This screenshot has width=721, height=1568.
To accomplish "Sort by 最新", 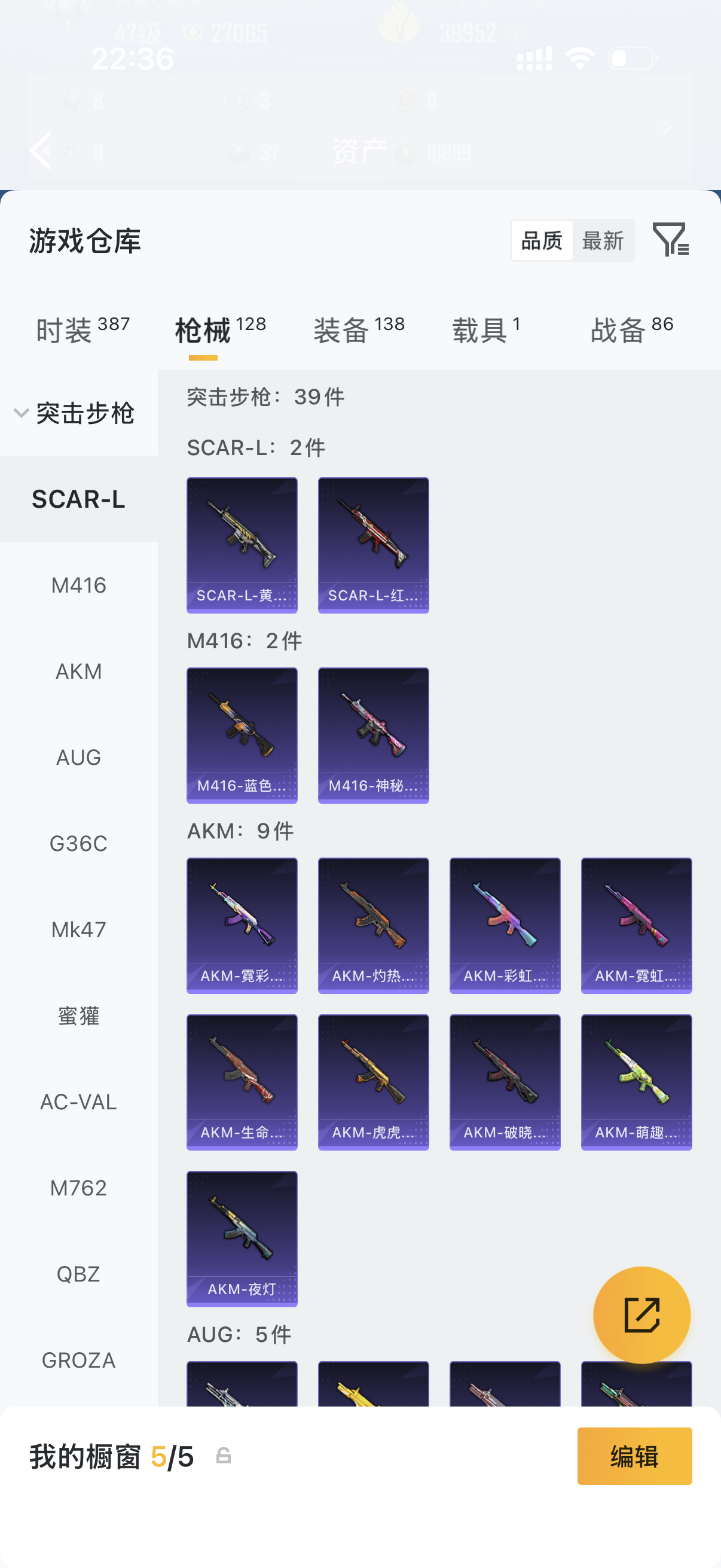I will (x=603, y=240).
